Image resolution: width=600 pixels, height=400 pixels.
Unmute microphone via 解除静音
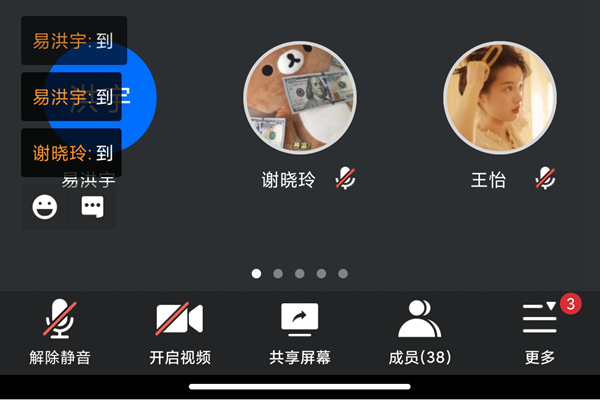pos(60,331)
